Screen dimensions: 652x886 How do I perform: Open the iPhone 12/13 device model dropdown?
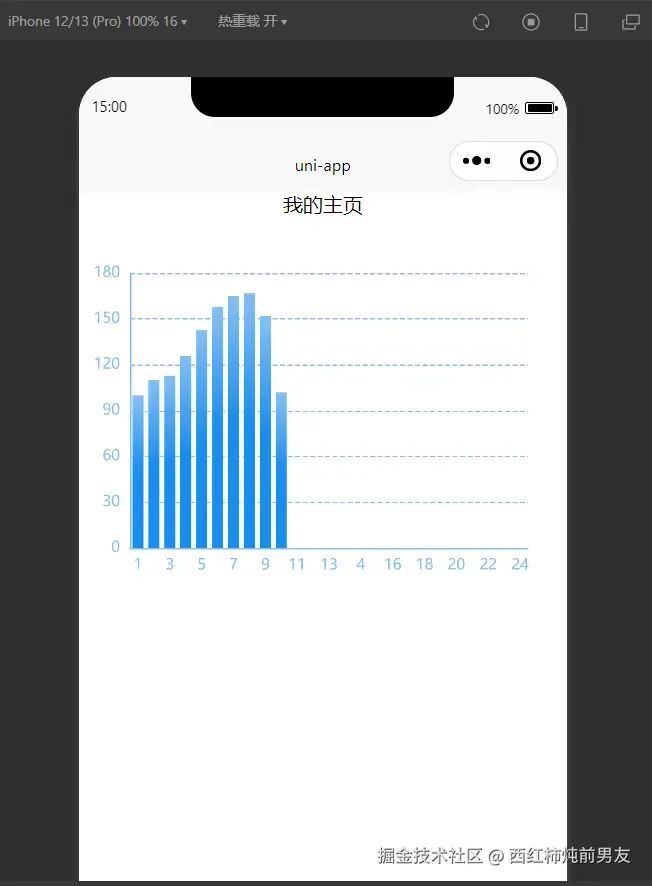(x=97, y=21)
